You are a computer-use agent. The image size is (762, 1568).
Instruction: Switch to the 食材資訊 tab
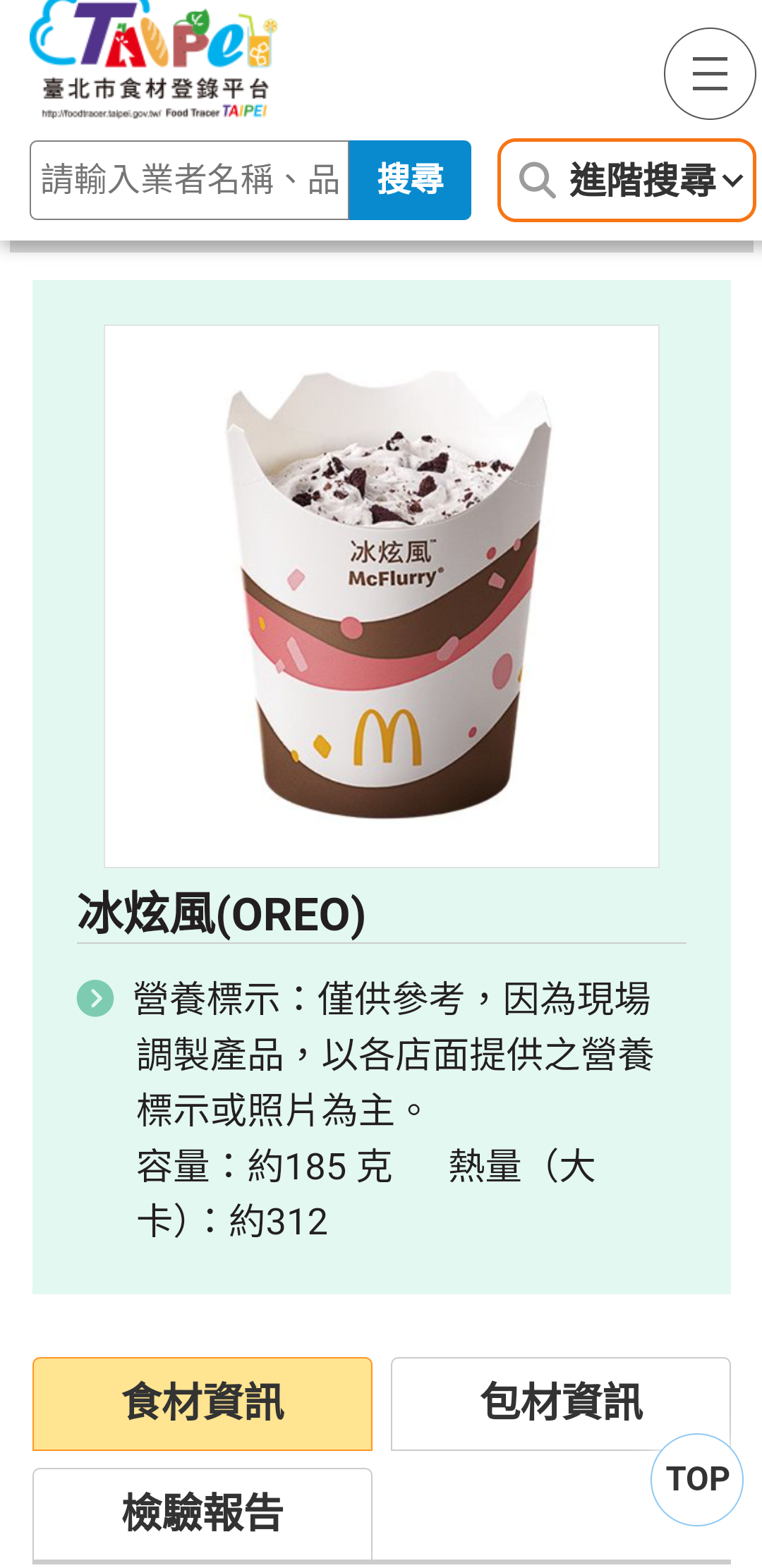point(202,1403)
